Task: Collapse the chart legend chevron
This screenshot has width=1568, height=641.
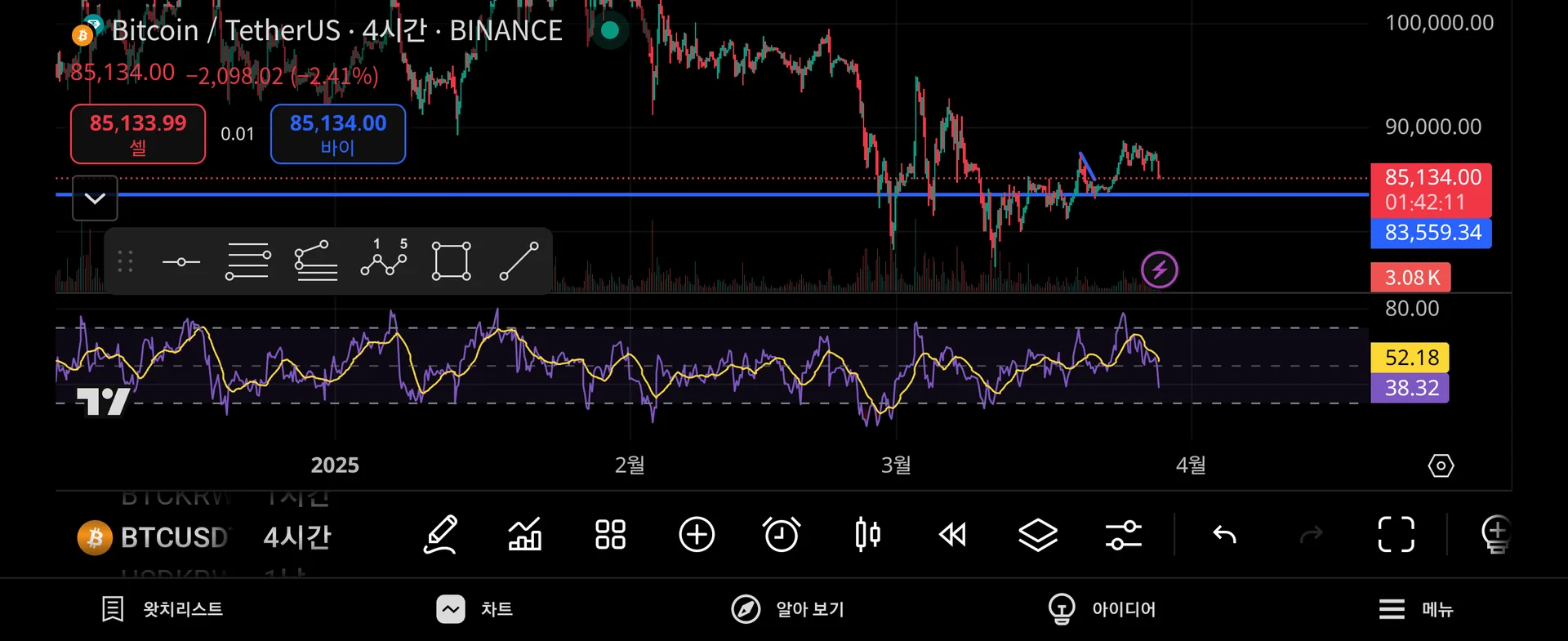Action: (x=95, y=198)
